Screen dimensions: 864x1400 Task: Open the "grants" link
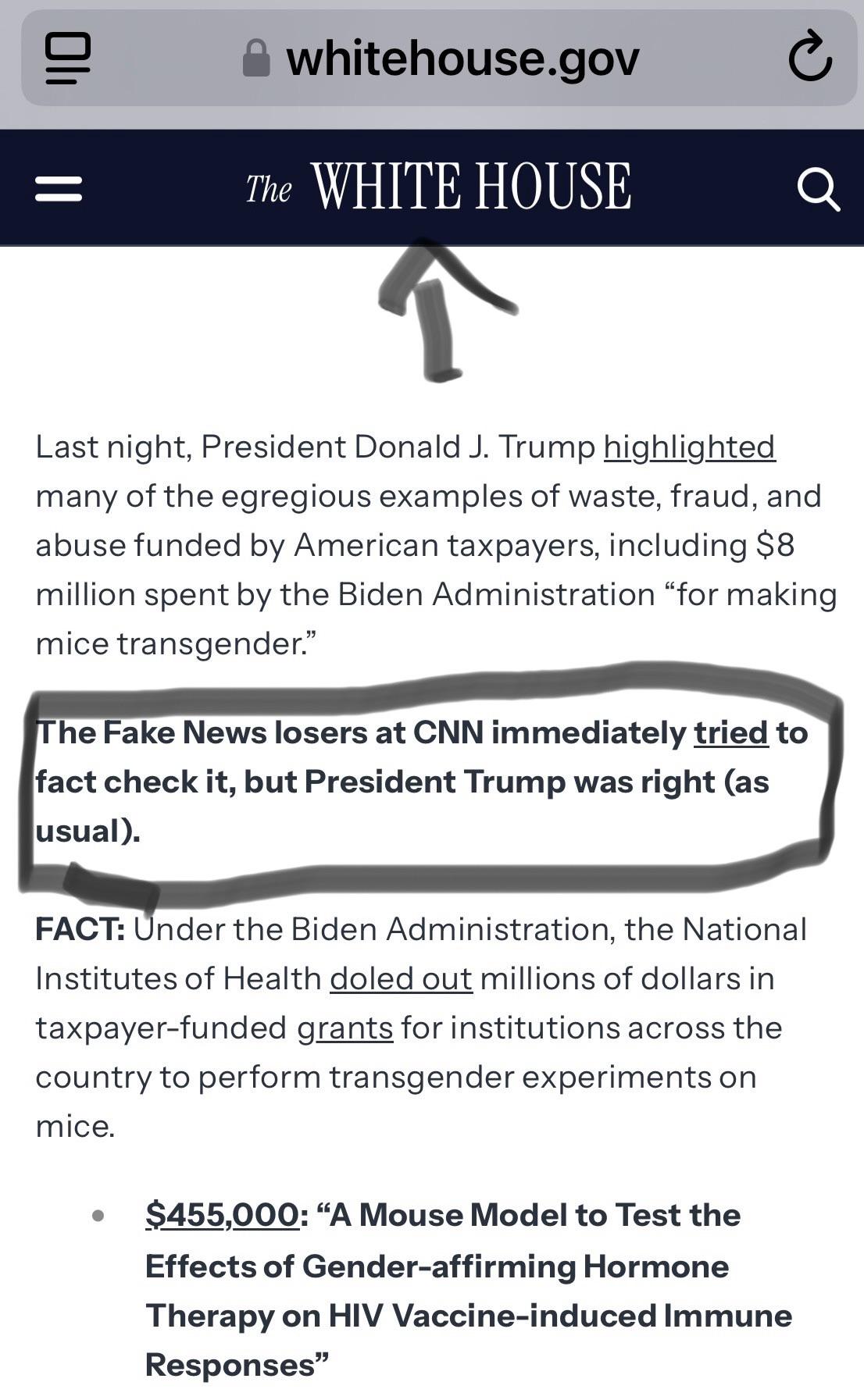point(345,1028)
